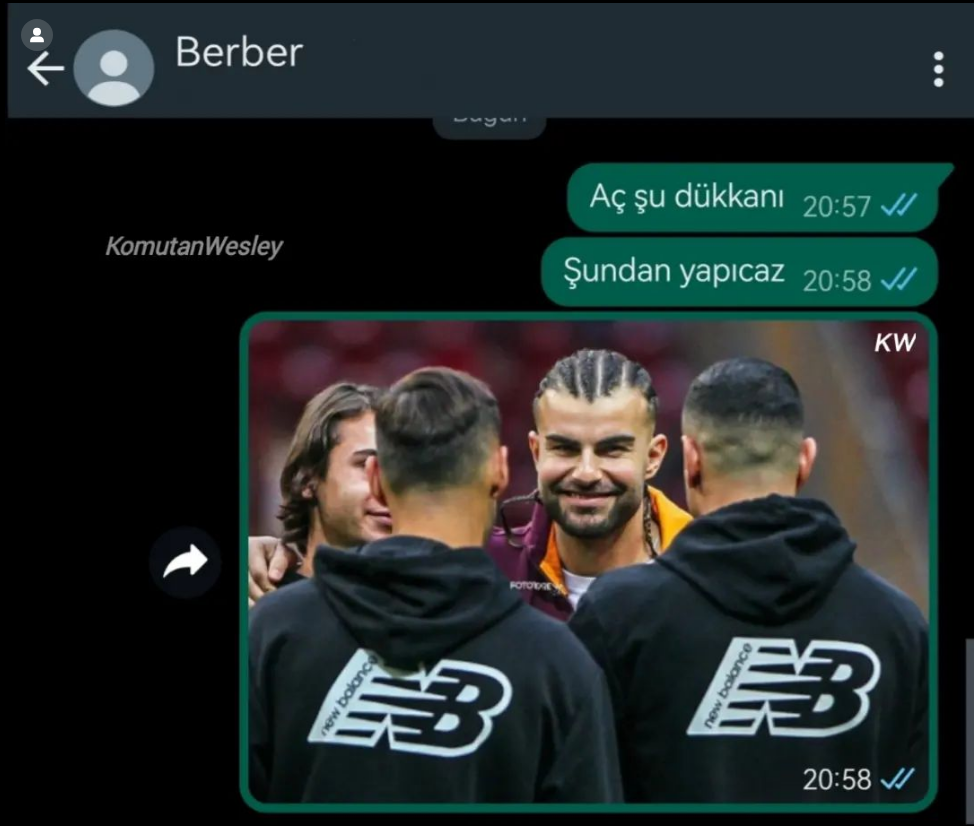Open the sent photo in full view

(588, 560)
